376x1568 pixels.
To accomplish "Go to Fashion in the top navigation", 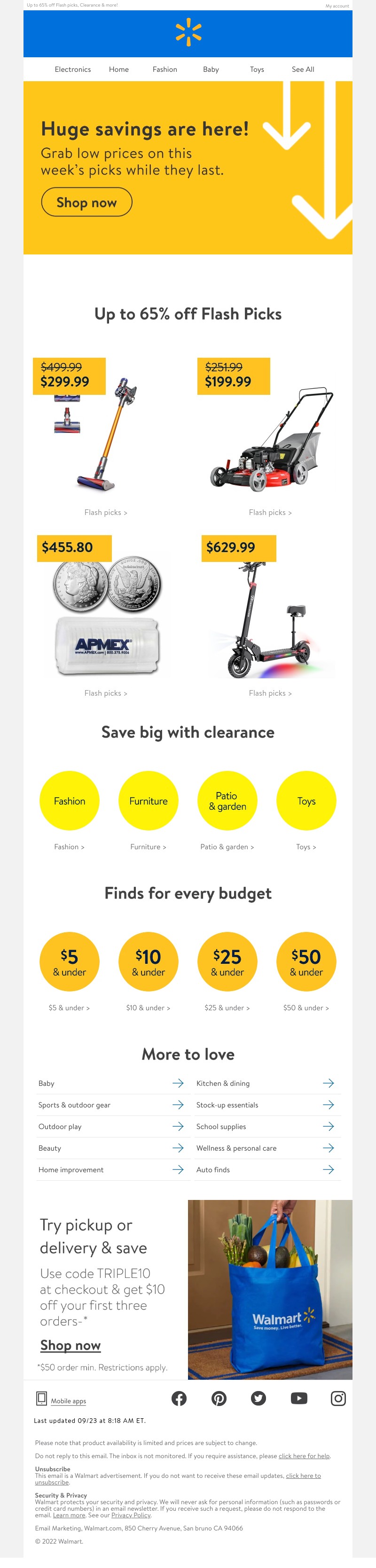I will [x=164, y=69].
